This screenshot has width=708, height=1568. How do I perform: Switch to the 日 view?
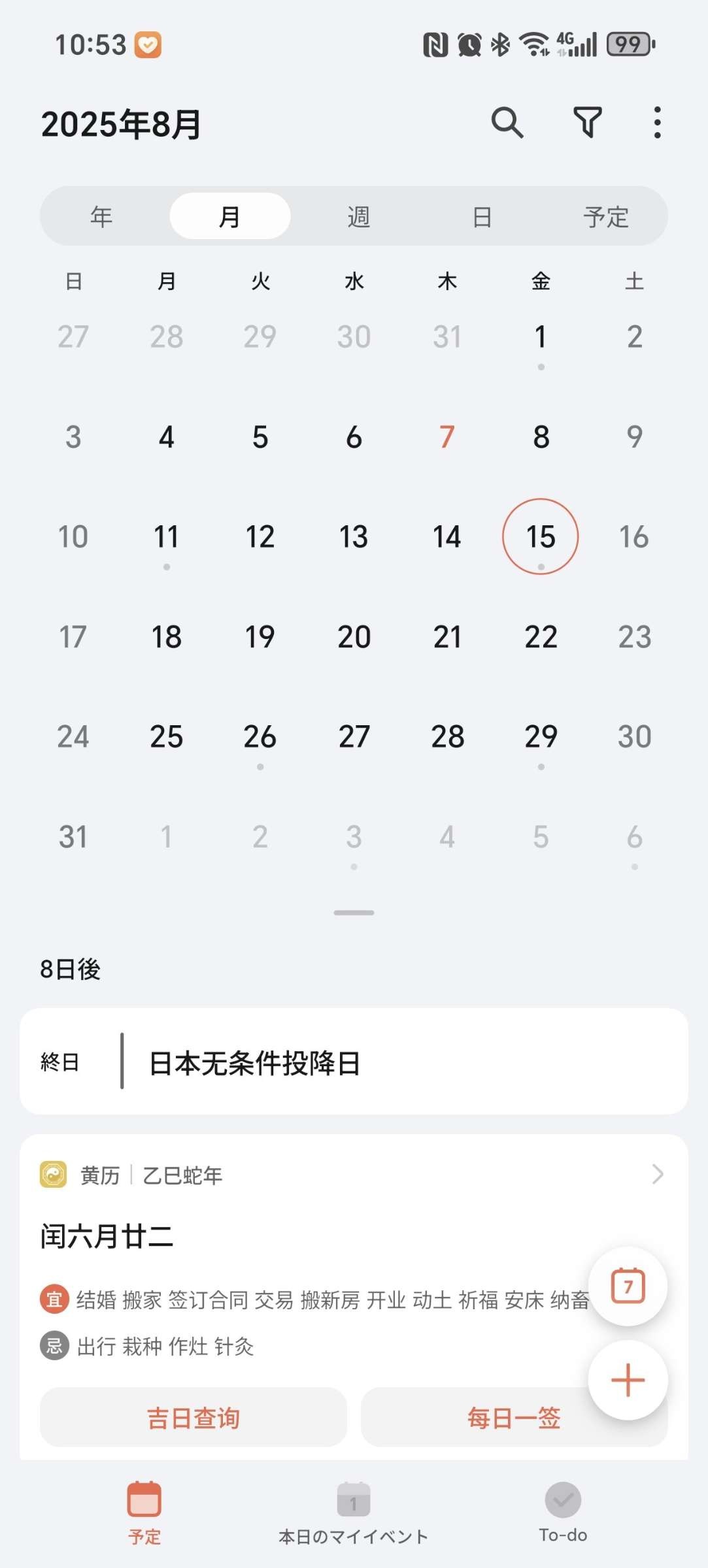[x=482, y=216]
